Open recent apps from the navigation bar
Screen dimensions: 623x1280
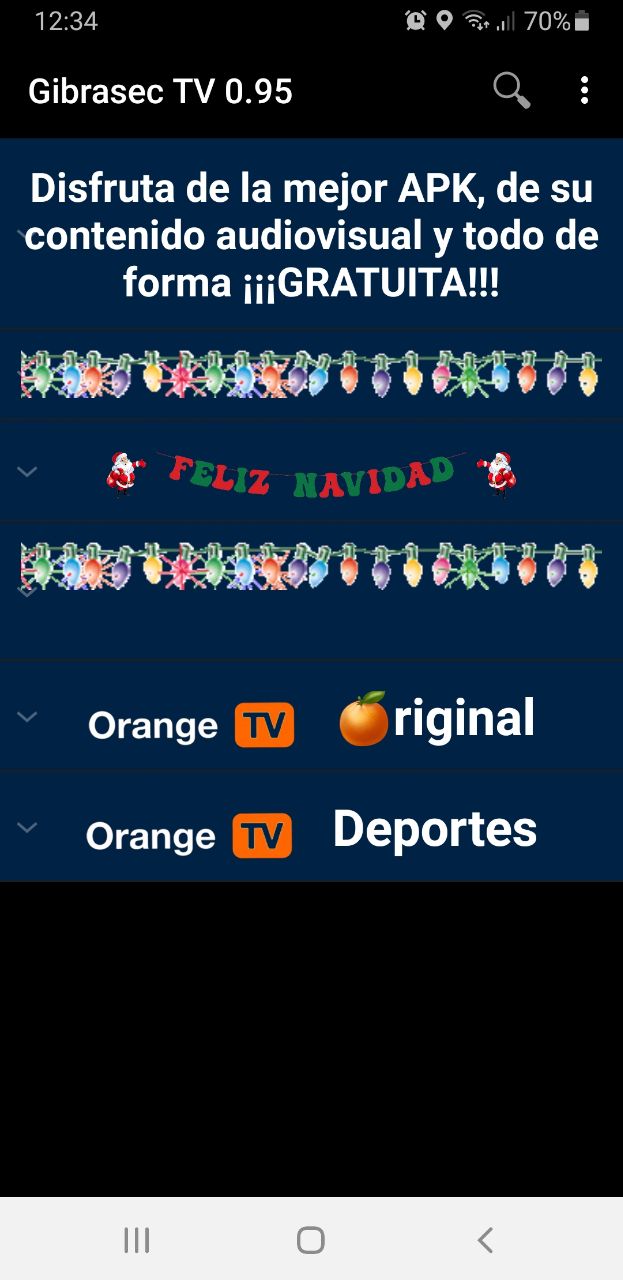click(x=137, y=1240)
